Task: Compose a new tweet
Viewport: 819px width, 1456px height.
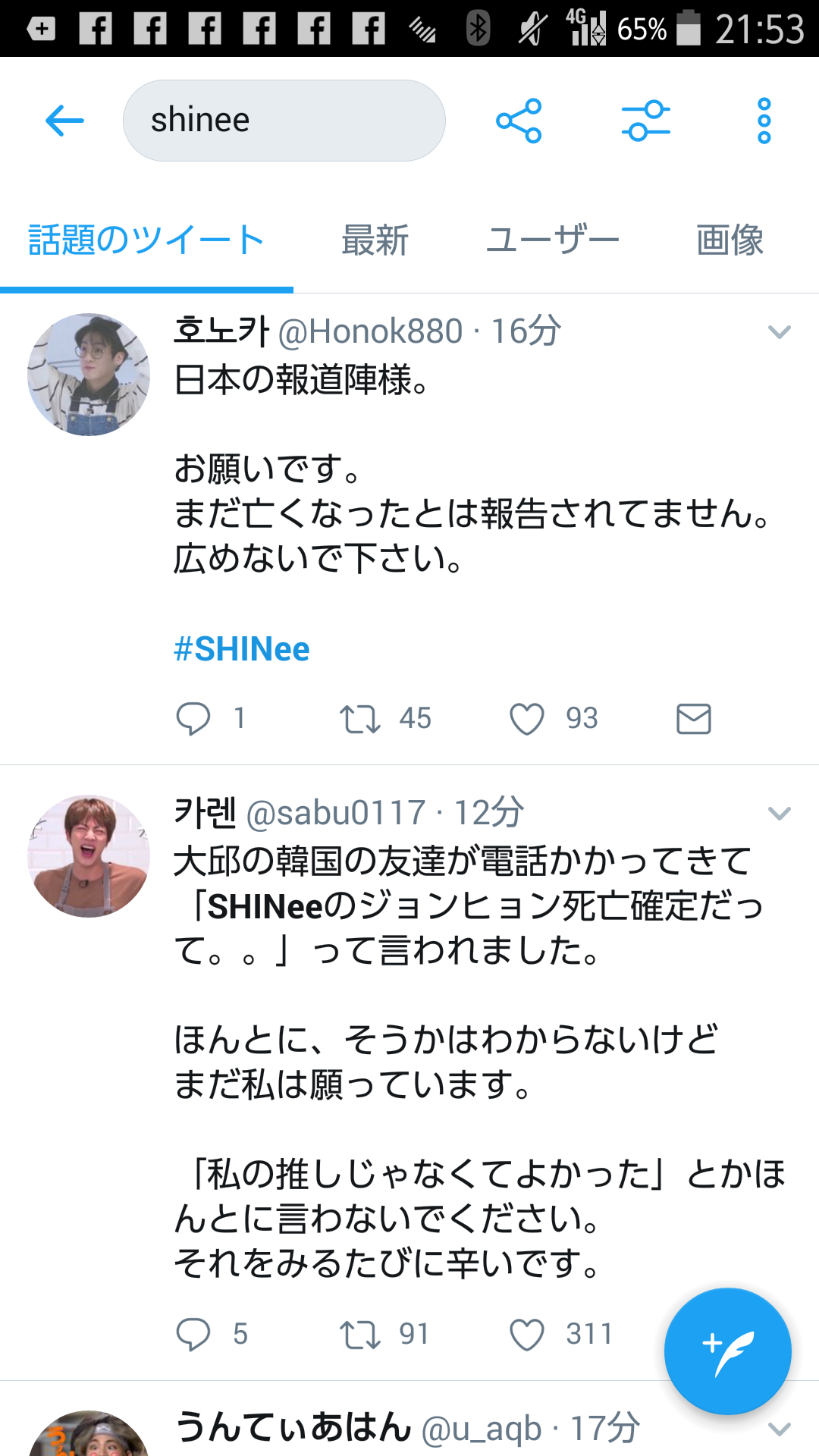Action: tap(727, 1351)
